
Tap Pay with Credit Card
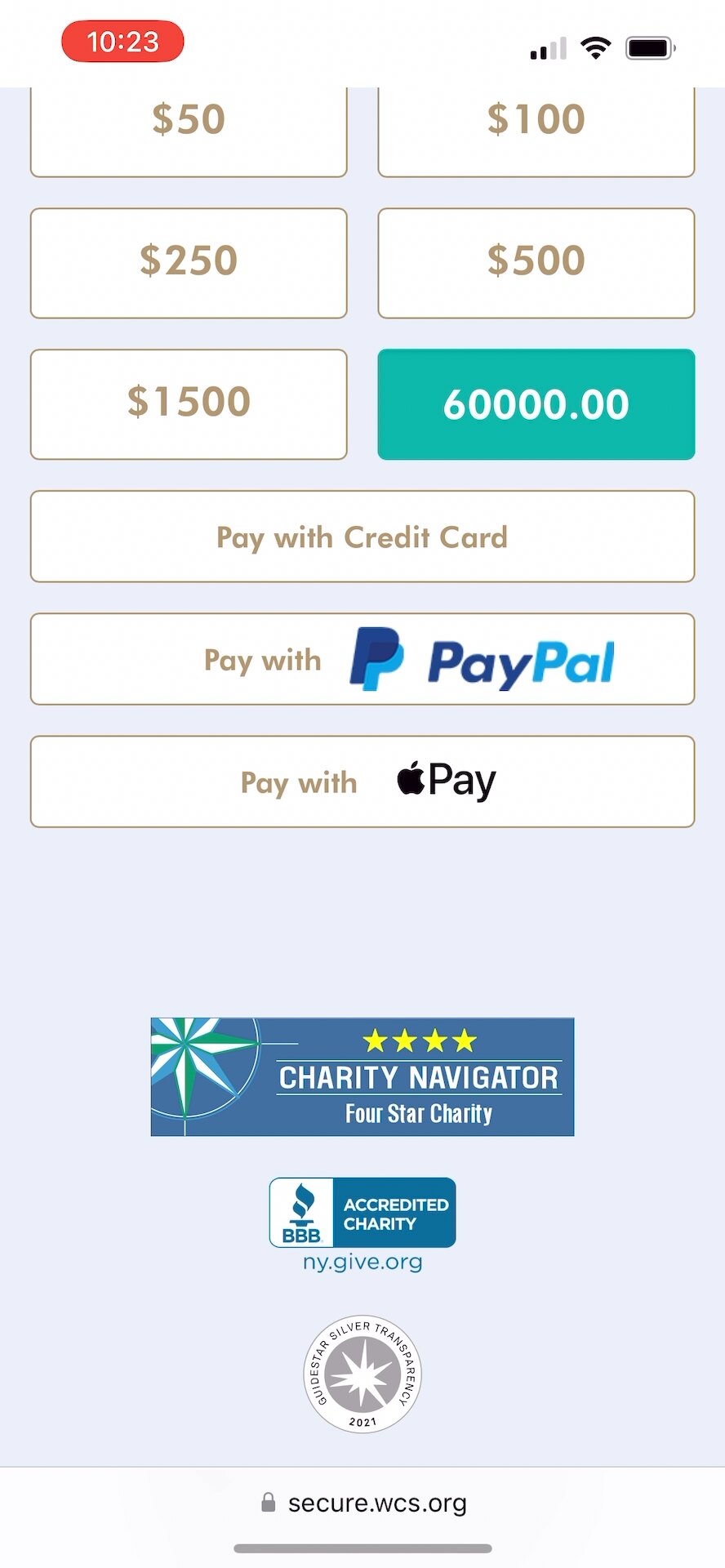click(x=362, y=537)
